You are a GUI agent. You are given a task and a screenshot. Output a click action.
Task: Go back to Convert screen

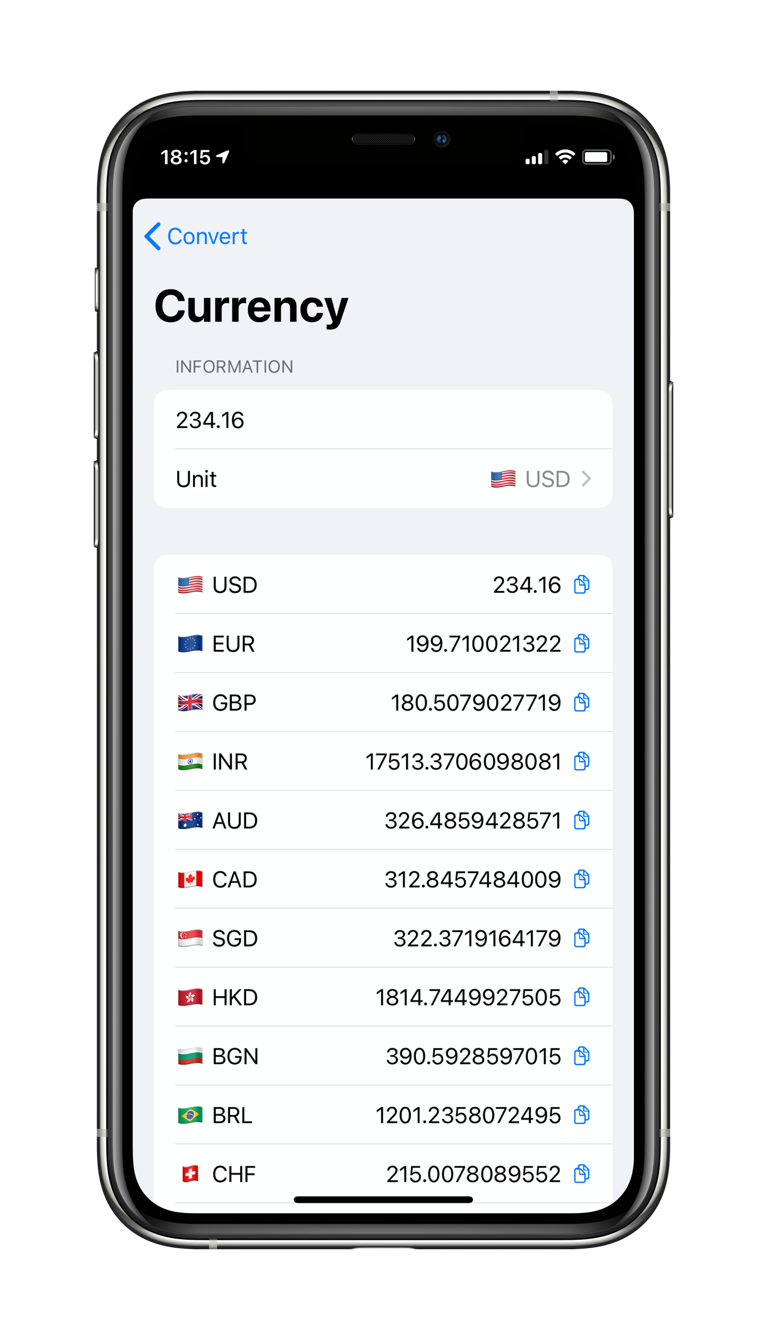(x=196, y=236)
